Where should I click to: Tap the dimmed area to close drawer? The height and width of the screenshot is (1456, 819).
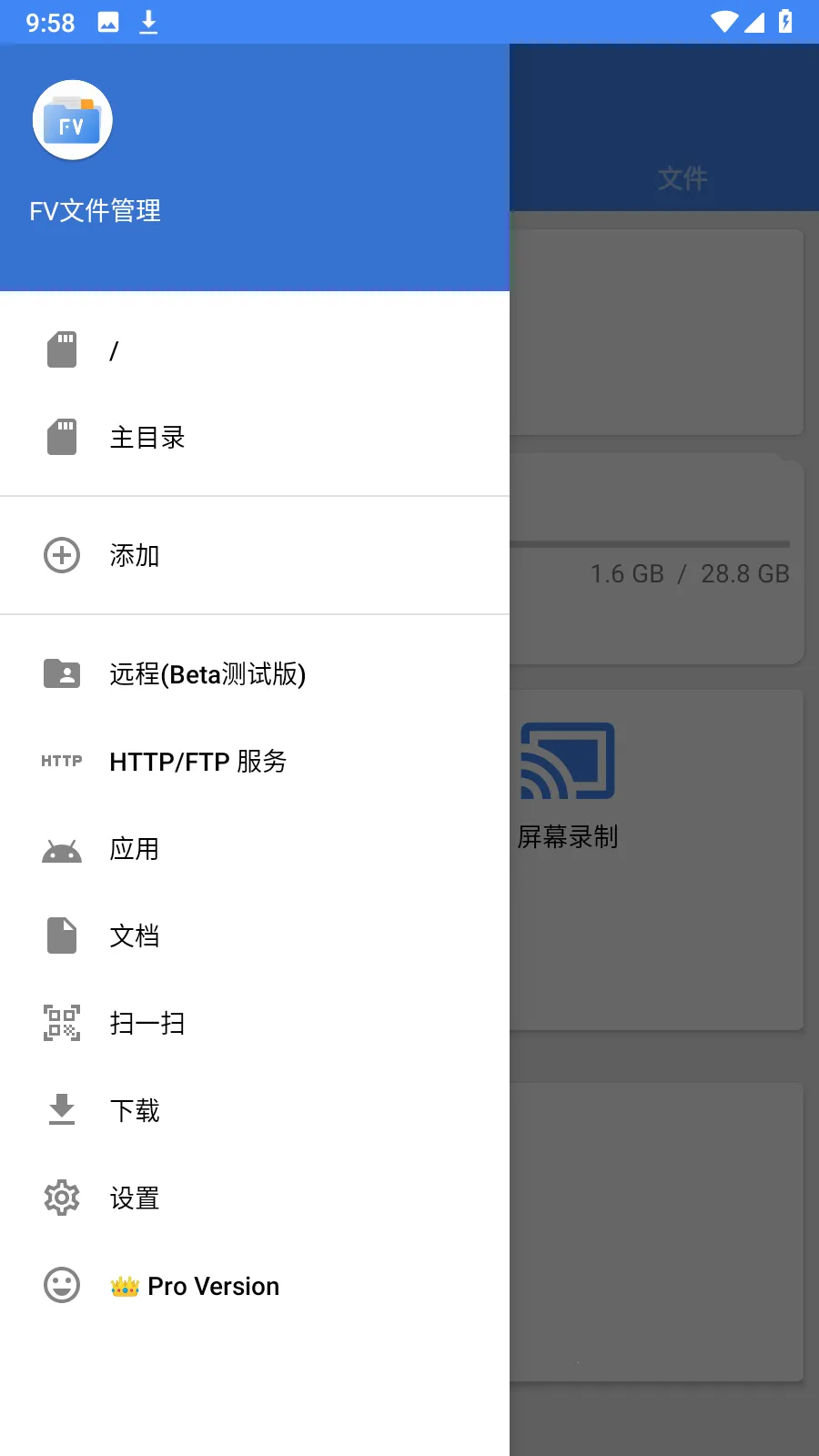click(664, 1183)
